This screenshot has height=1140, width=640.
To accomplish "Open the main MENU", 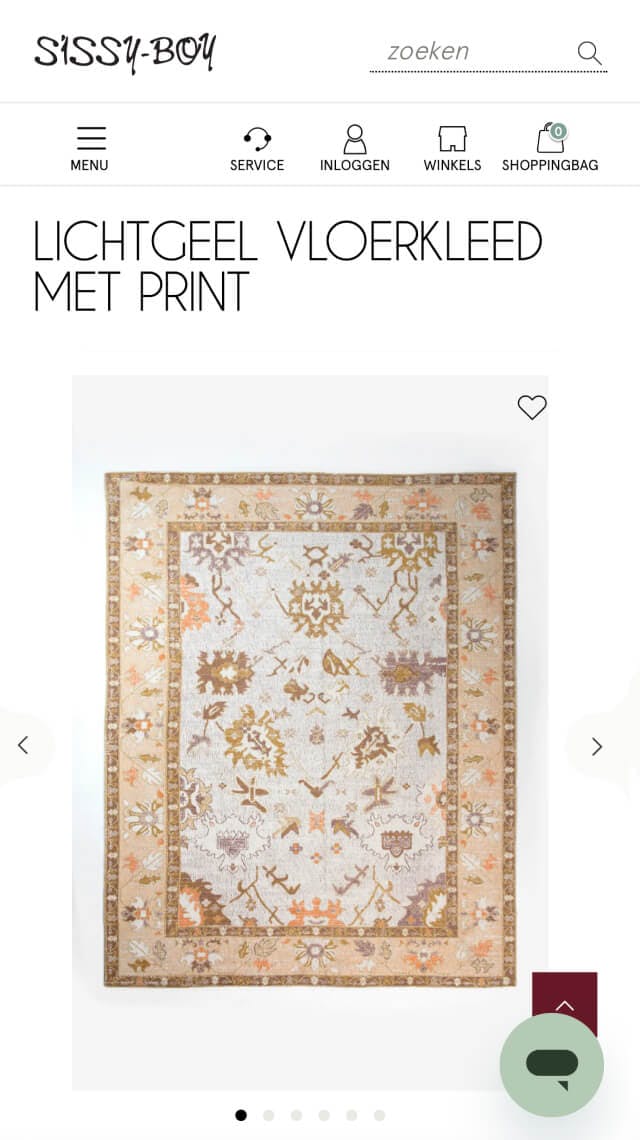I will click(x=90, y=148).
